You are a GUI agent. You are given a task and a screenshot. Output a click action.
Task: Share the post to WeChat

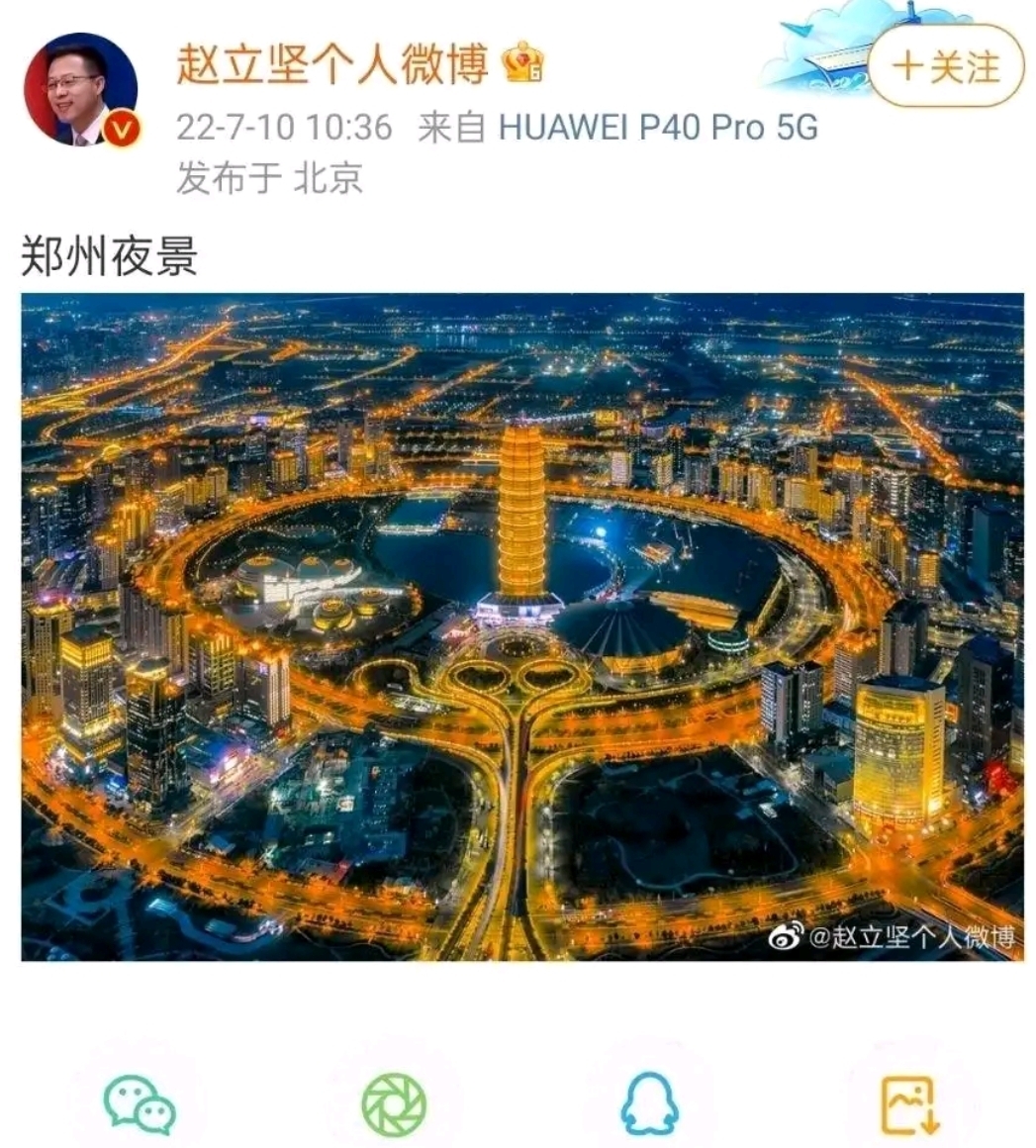tap(140, 1104)
